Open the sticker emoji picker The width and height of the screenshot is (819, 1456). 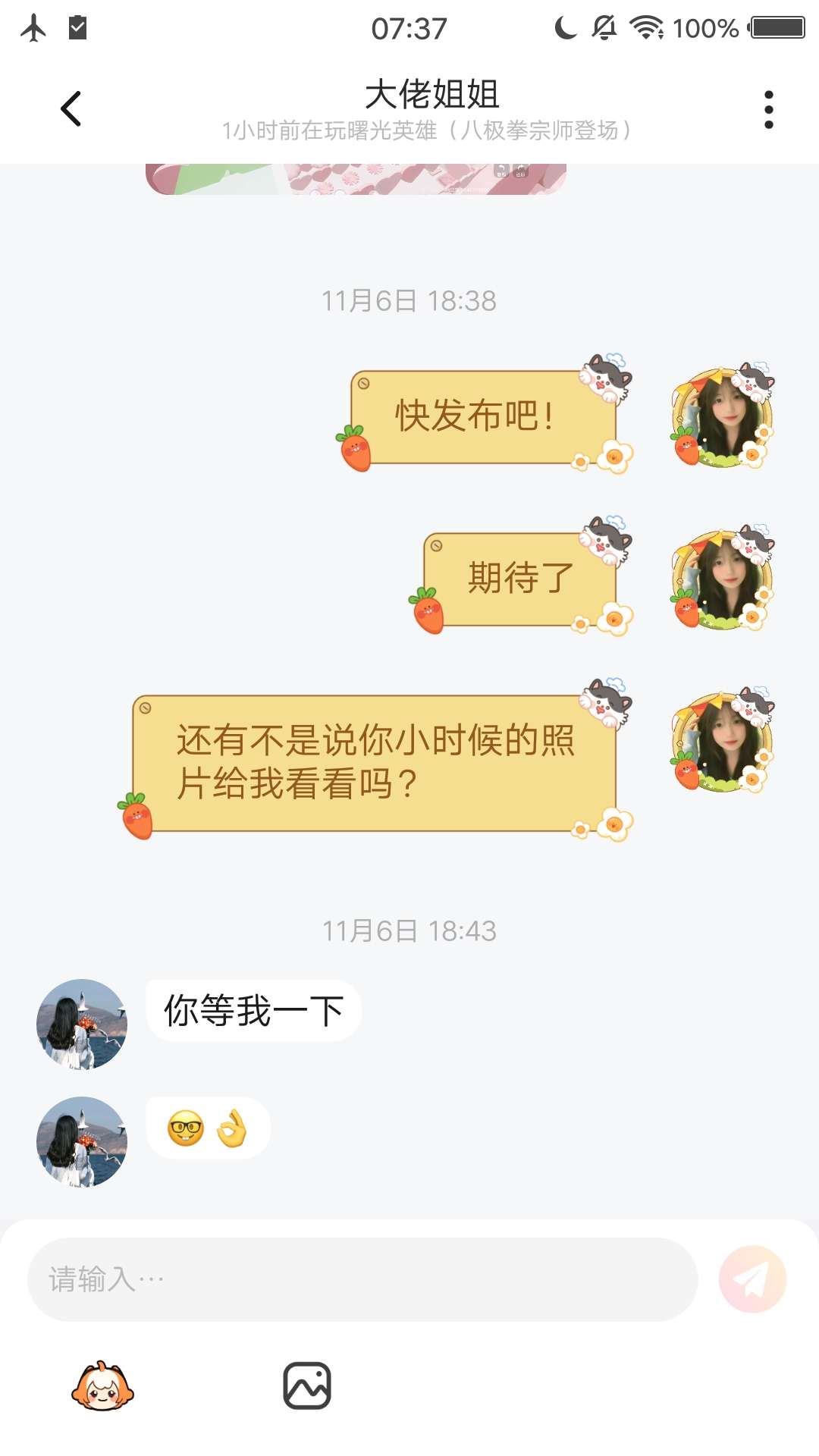click(102, 1386)
